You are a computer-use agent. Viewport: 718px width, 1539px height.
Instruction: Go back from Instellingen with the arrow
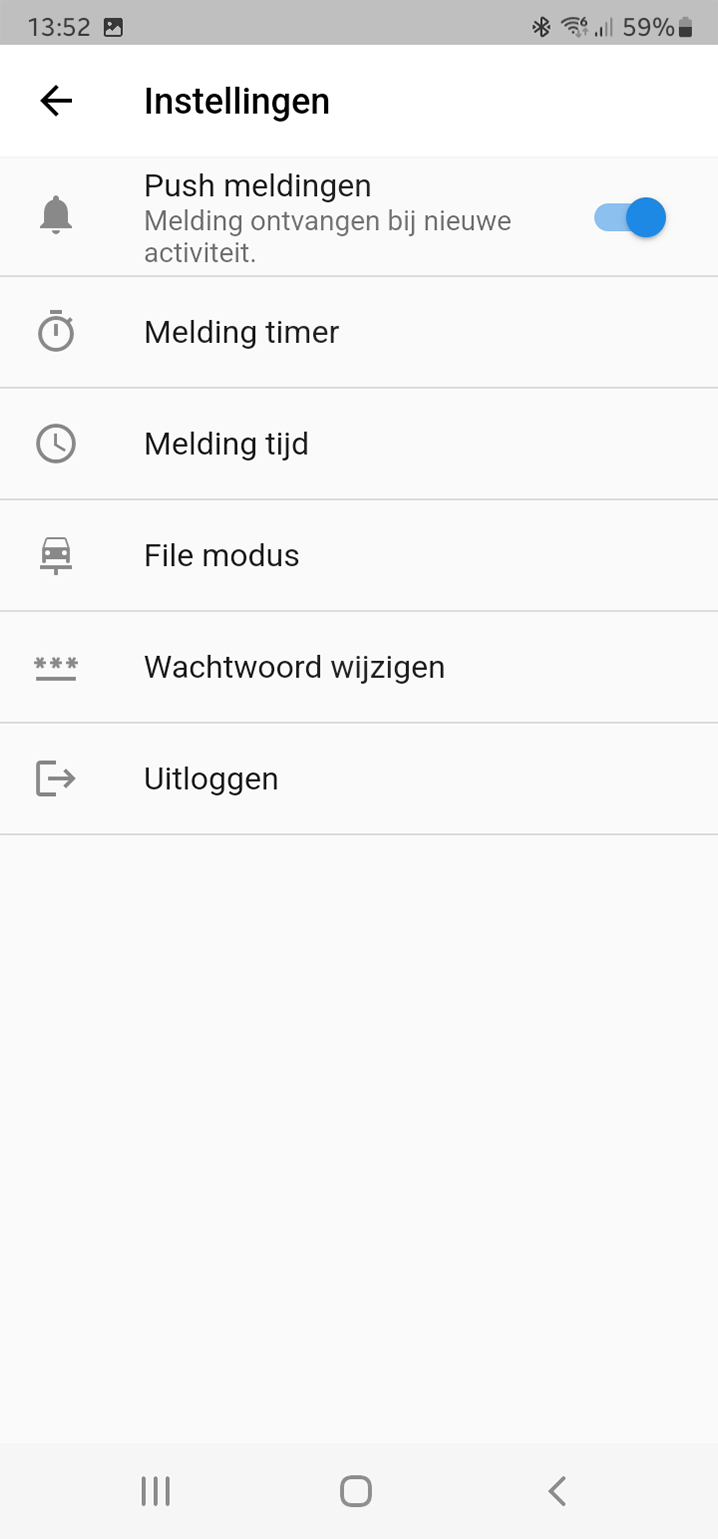[56, 101]
